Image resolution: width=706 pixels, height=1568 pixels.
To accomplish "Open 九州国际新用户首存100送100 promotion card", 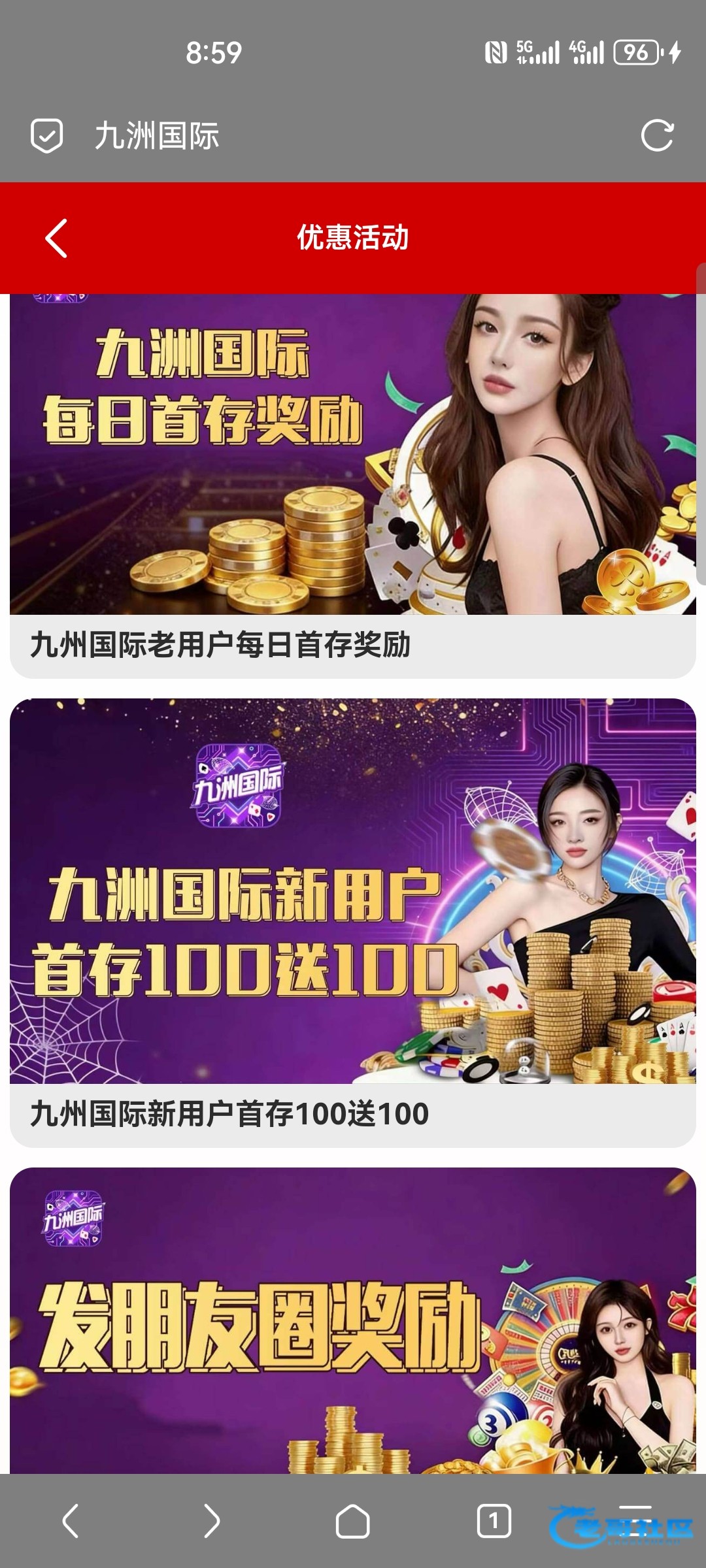I will point(353,921).
